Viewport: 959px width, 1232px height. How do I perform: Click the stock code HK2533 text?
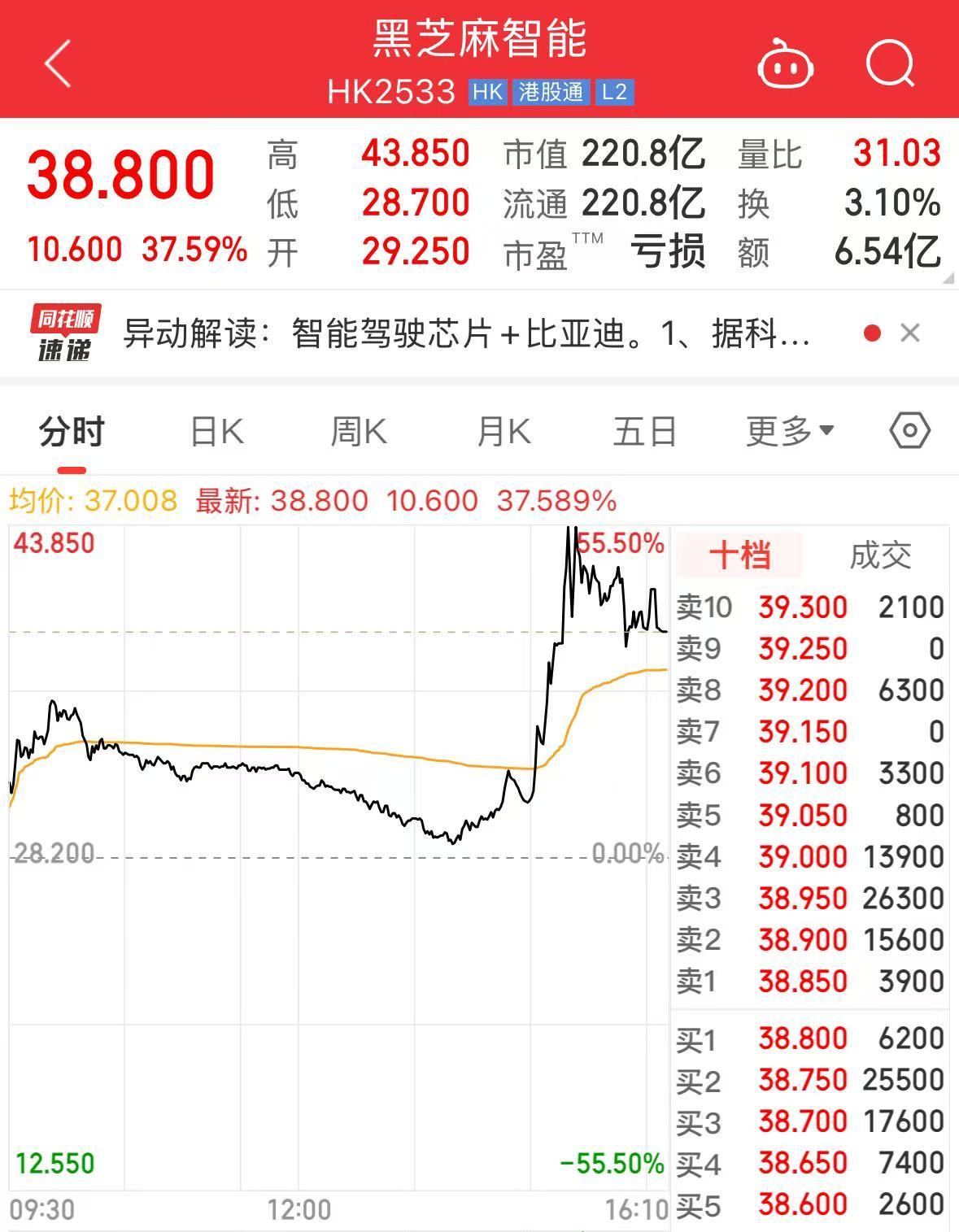389,93
